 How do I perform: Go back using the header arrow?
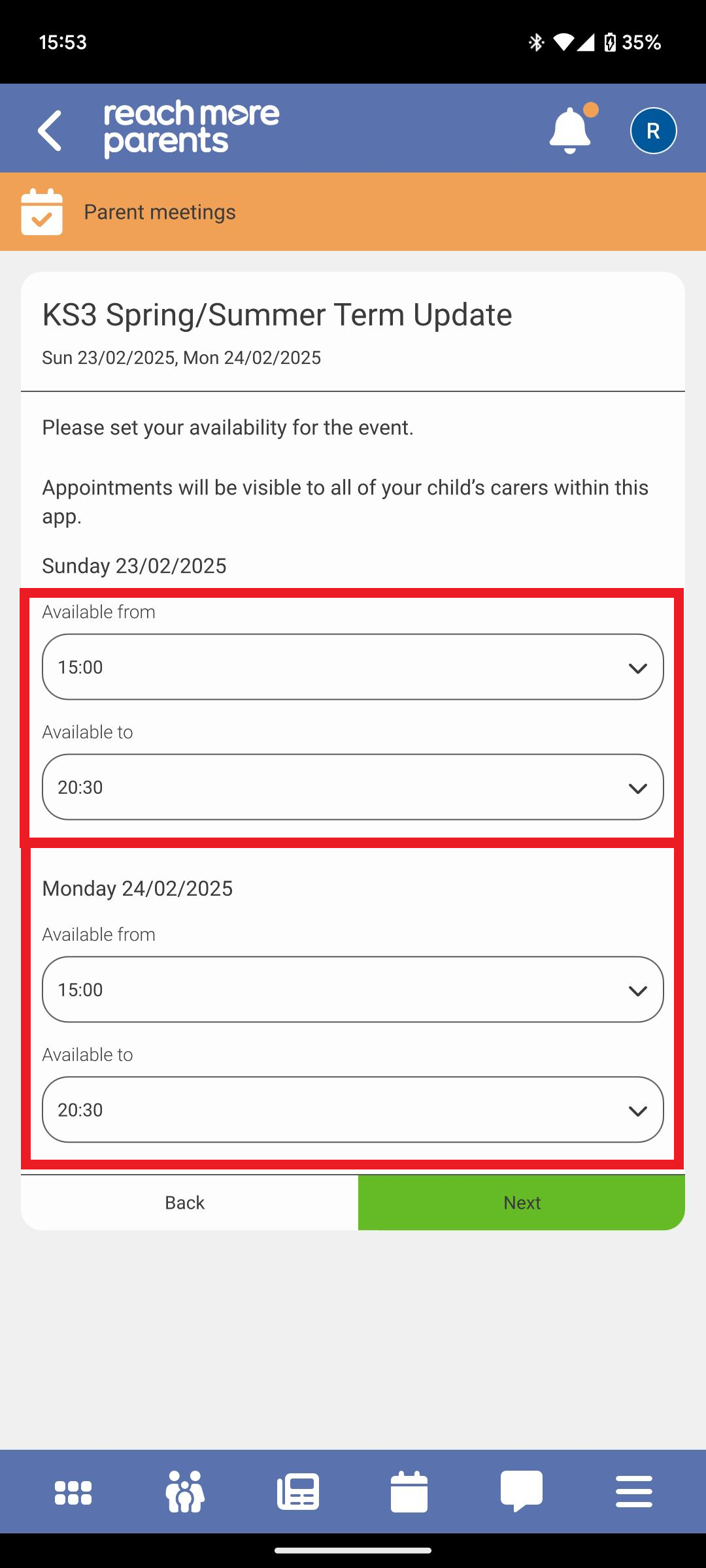click(x=50, y=131)
